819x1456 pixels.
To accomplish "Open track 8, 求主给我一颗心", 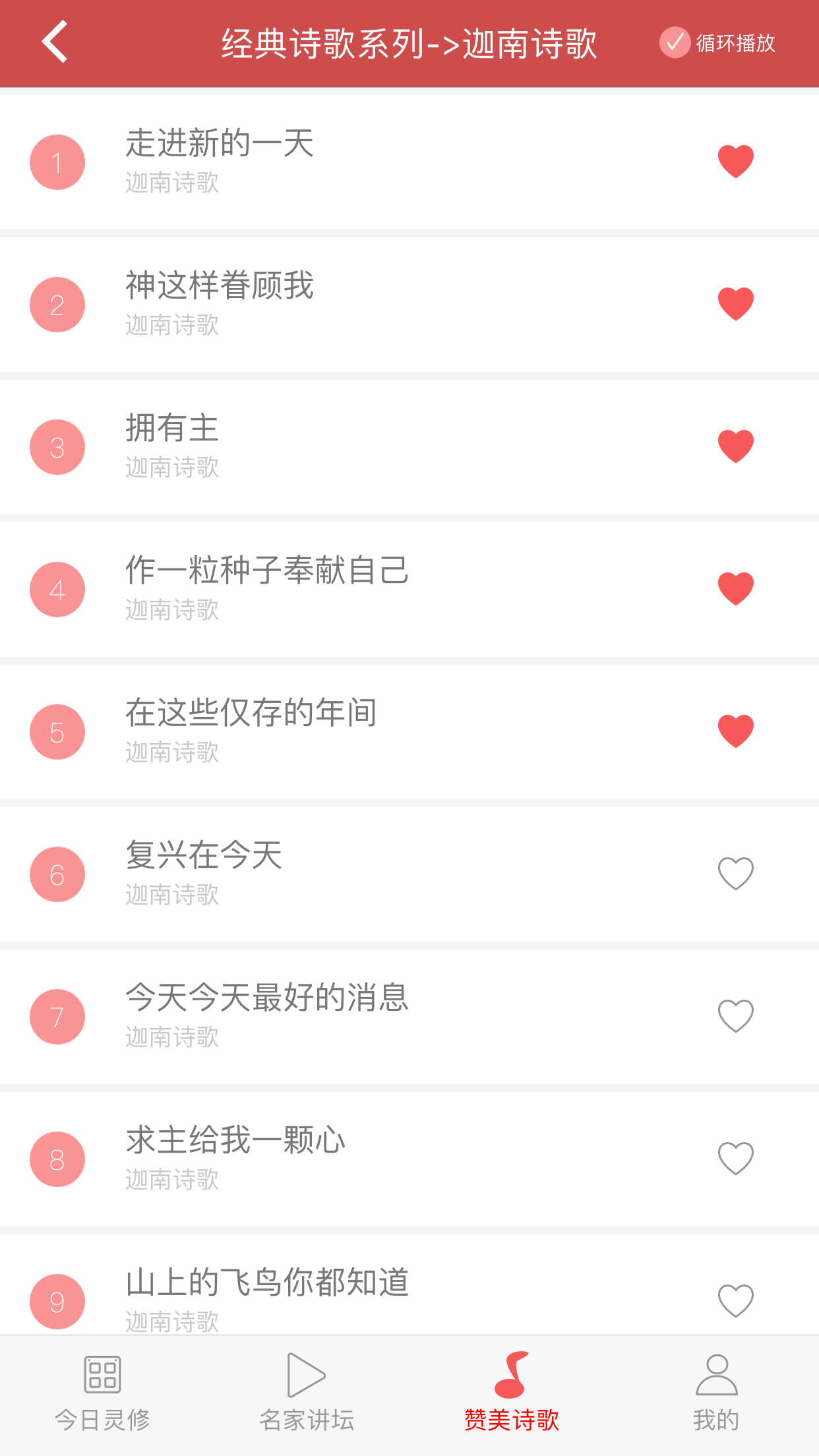I will click(235, 1141).
